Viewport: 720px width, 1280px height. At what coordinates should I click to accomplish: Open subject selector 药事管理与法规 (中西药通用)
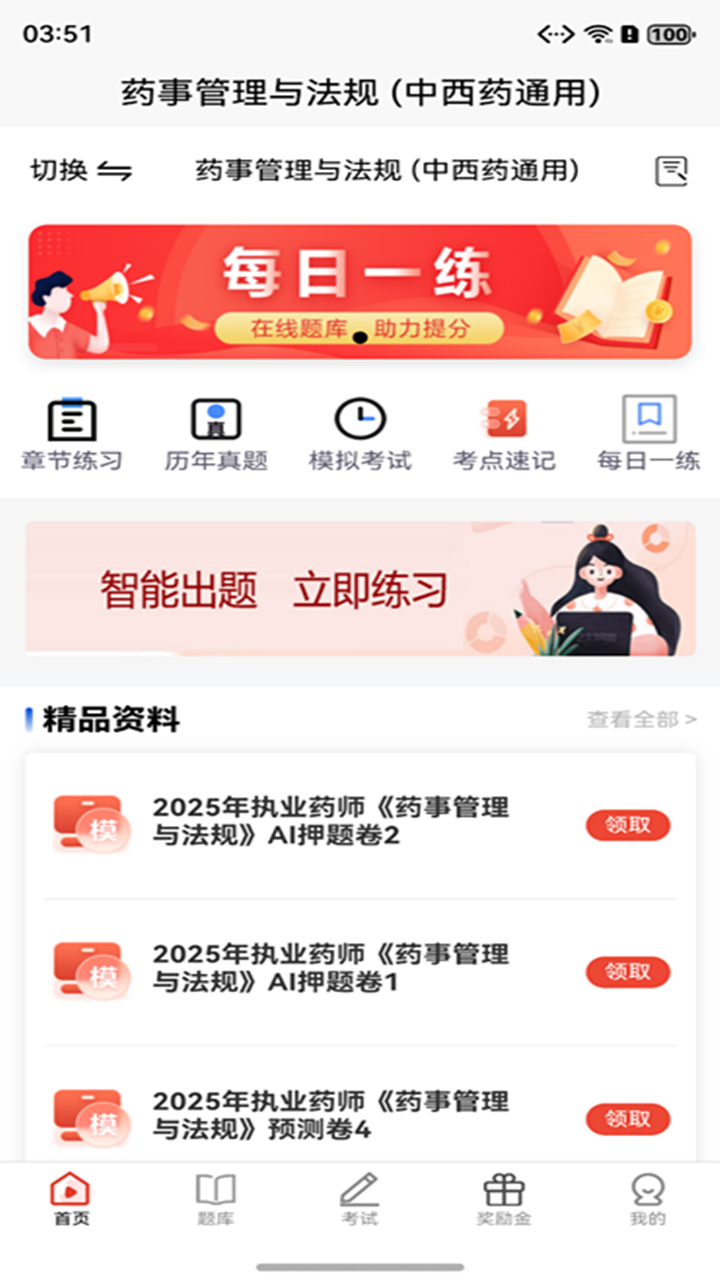[x=390, y=170]
